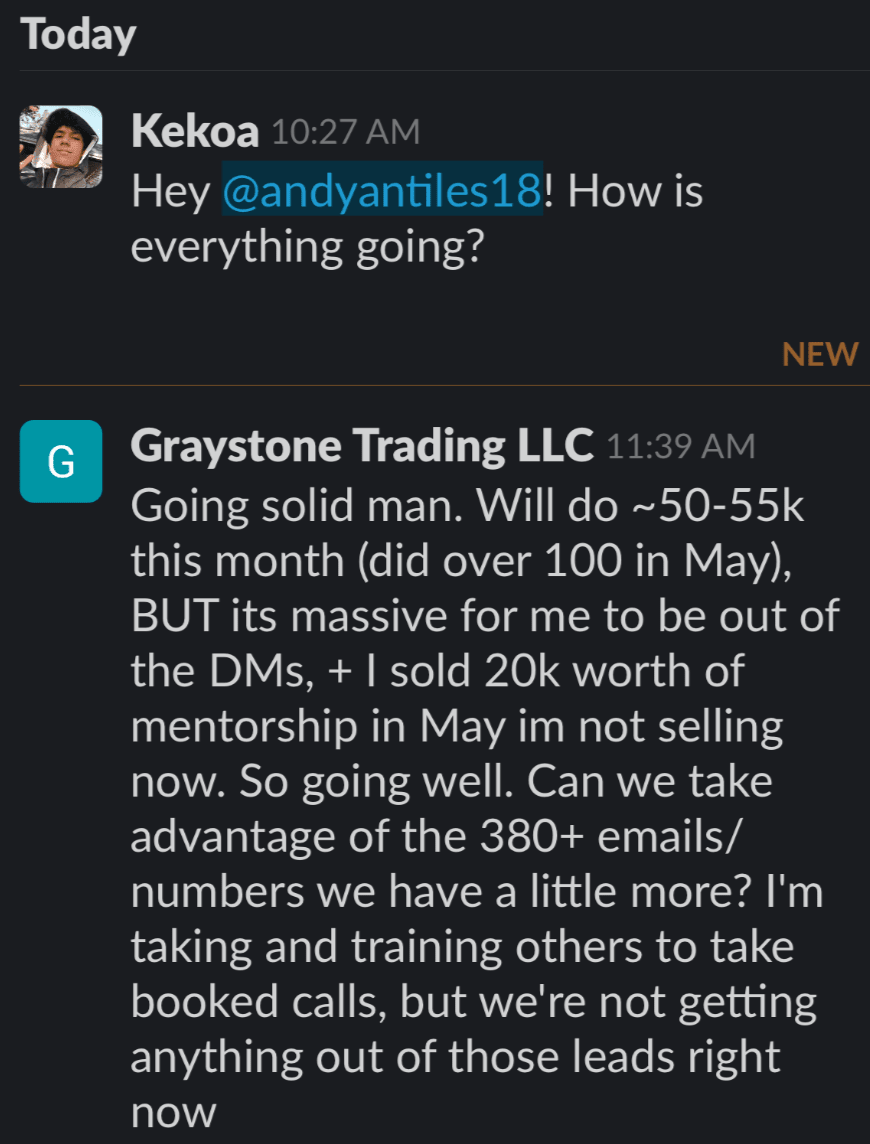Open Graystone Trading LLC's profile name
870x1144 pixels.
(362, 446)
